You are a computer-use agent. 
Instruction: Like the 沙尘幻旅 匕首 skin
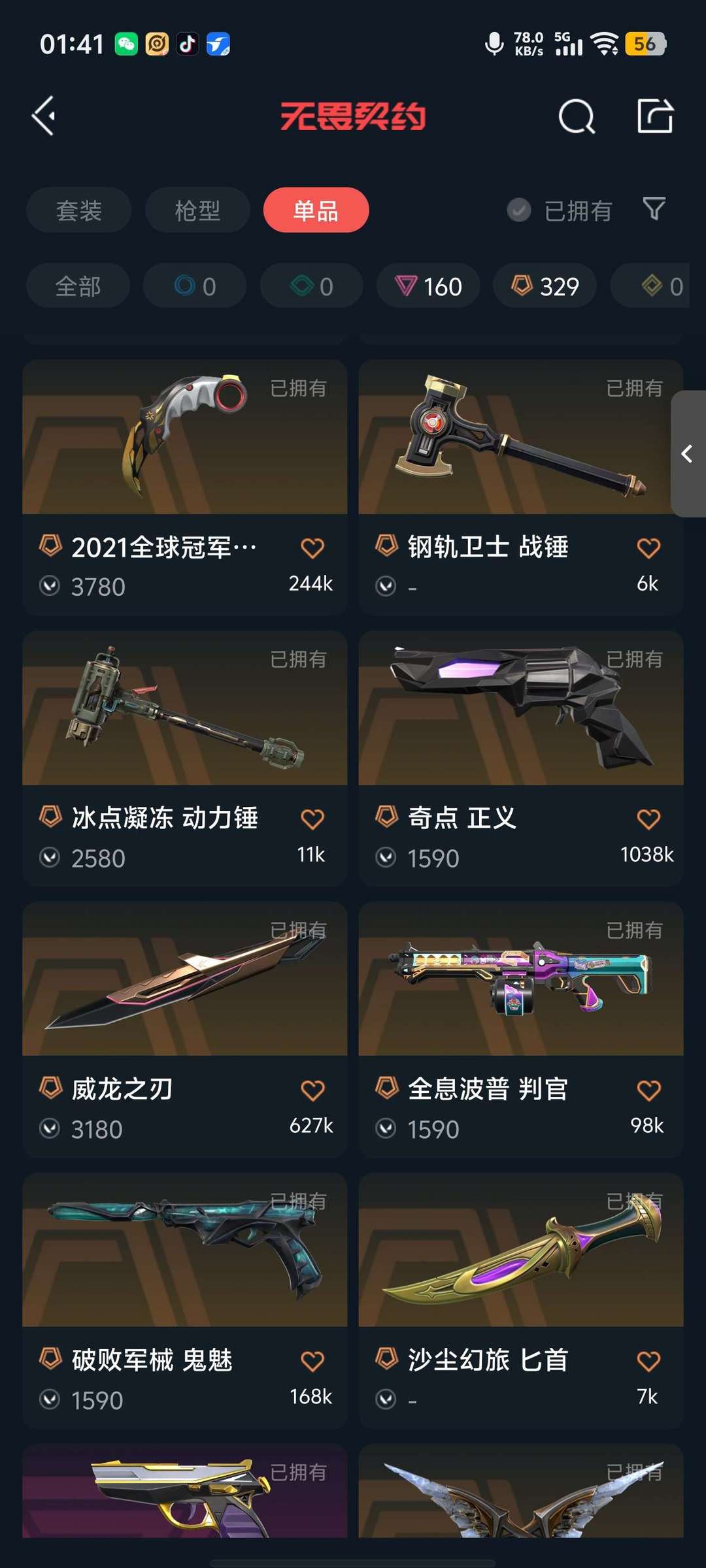pos(648,1361)
